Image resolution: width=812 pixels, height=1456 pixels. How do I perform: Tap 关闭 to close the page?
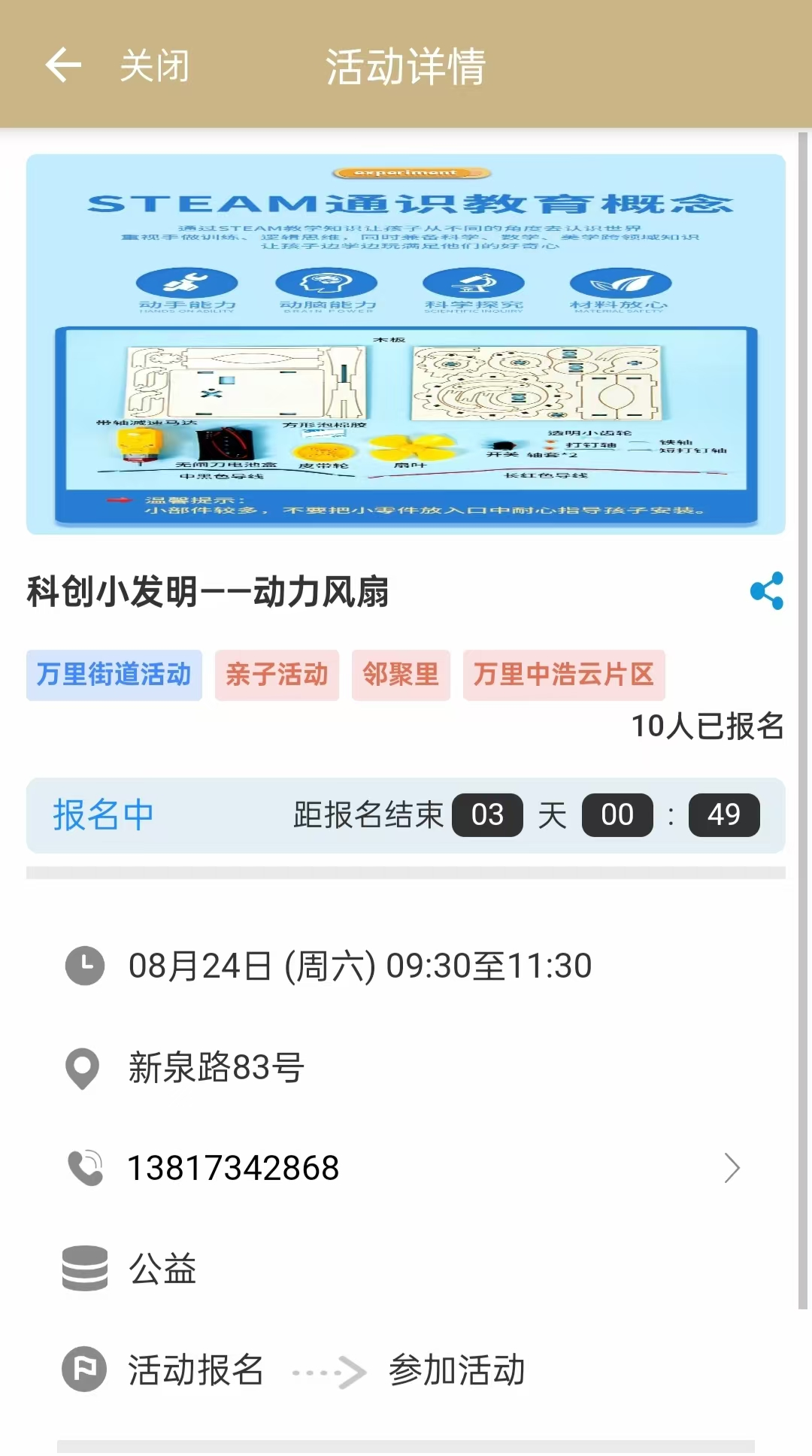pyautogui.click(x=155, y=65)
